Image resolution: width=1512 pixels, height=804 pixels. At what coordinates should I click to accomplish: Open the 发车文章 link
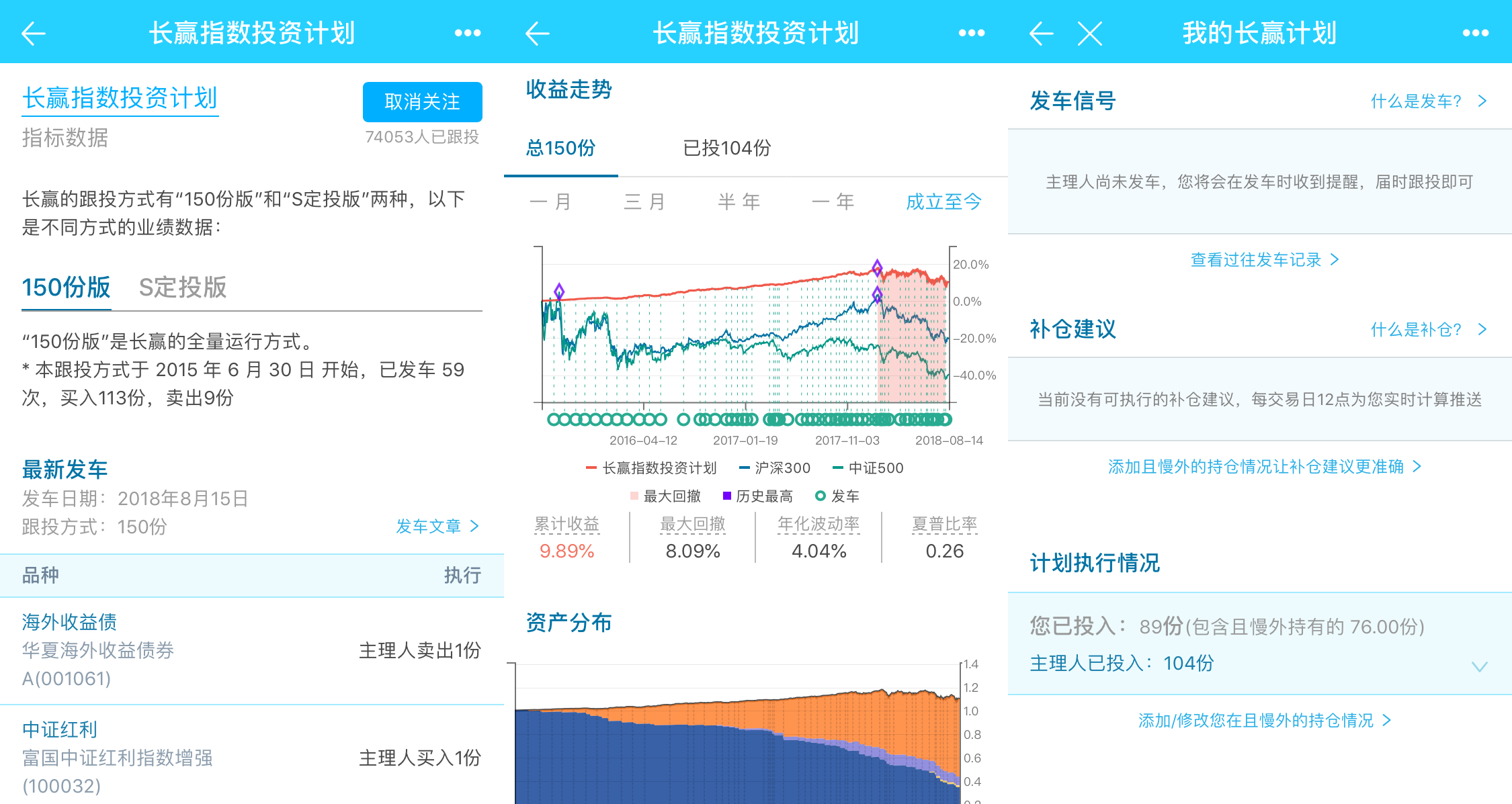coord(437,526)
